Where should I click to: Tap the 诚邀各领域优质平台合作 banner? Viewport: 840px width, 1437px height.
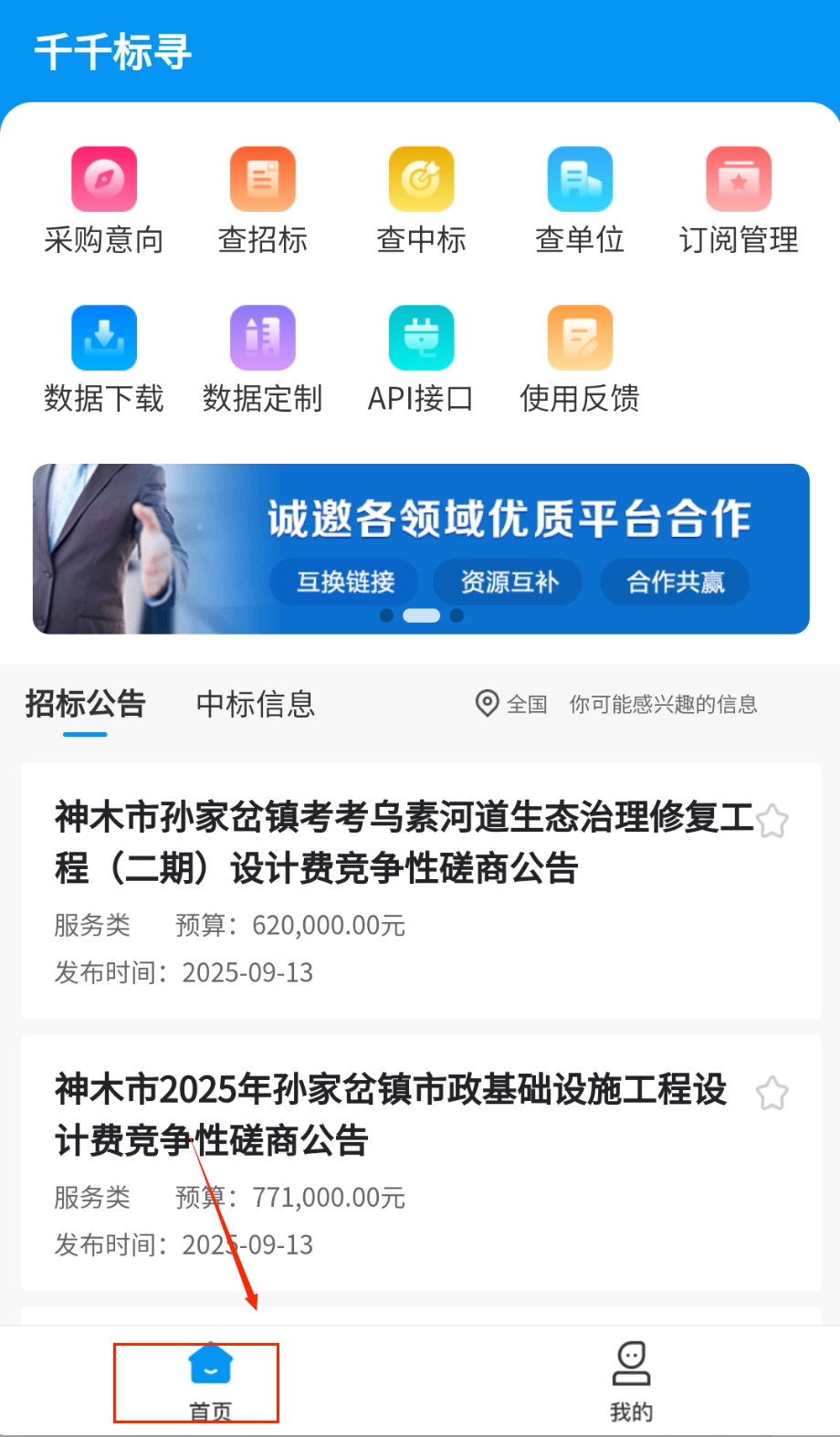(x=421, y=548)
